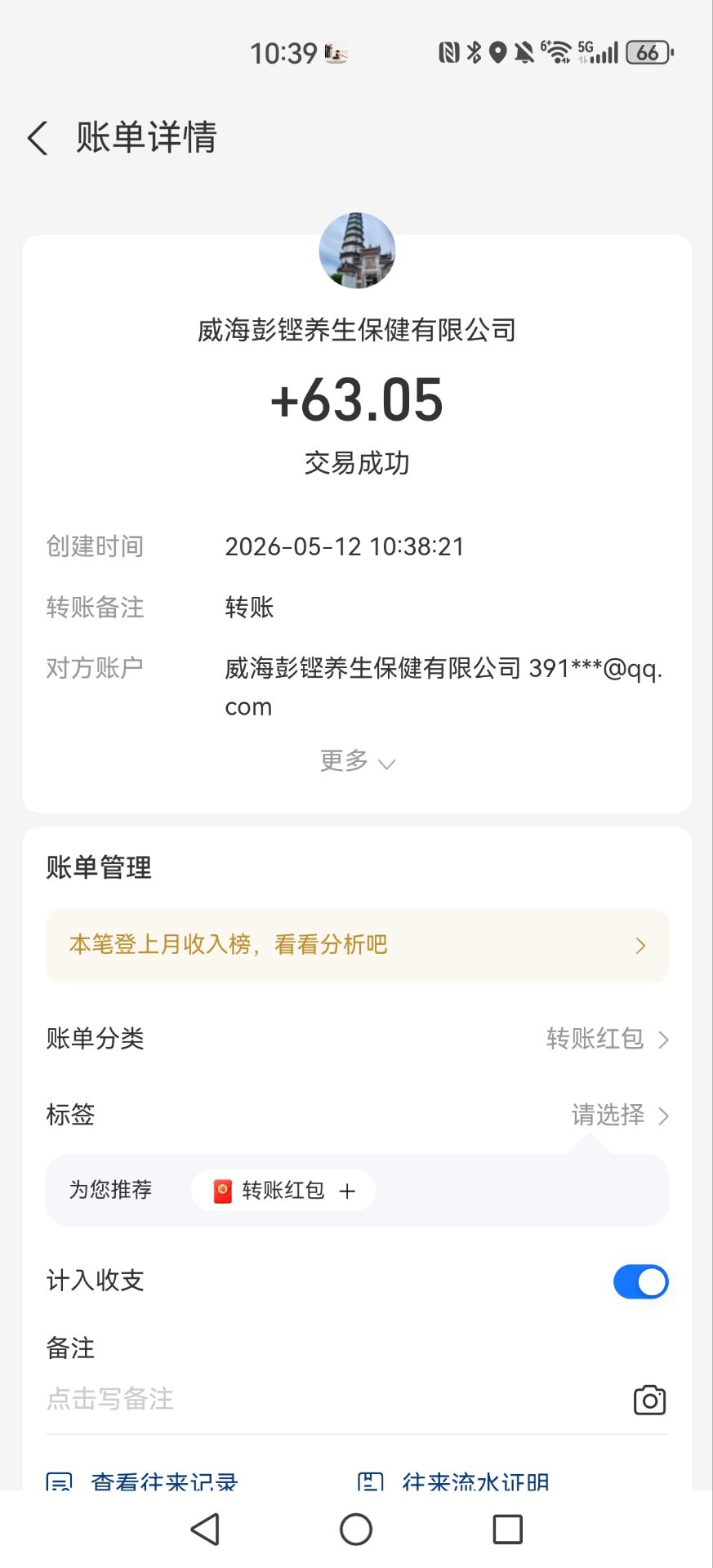Open the 本笔登上月收入榜 analysis banner

point(357,946)
